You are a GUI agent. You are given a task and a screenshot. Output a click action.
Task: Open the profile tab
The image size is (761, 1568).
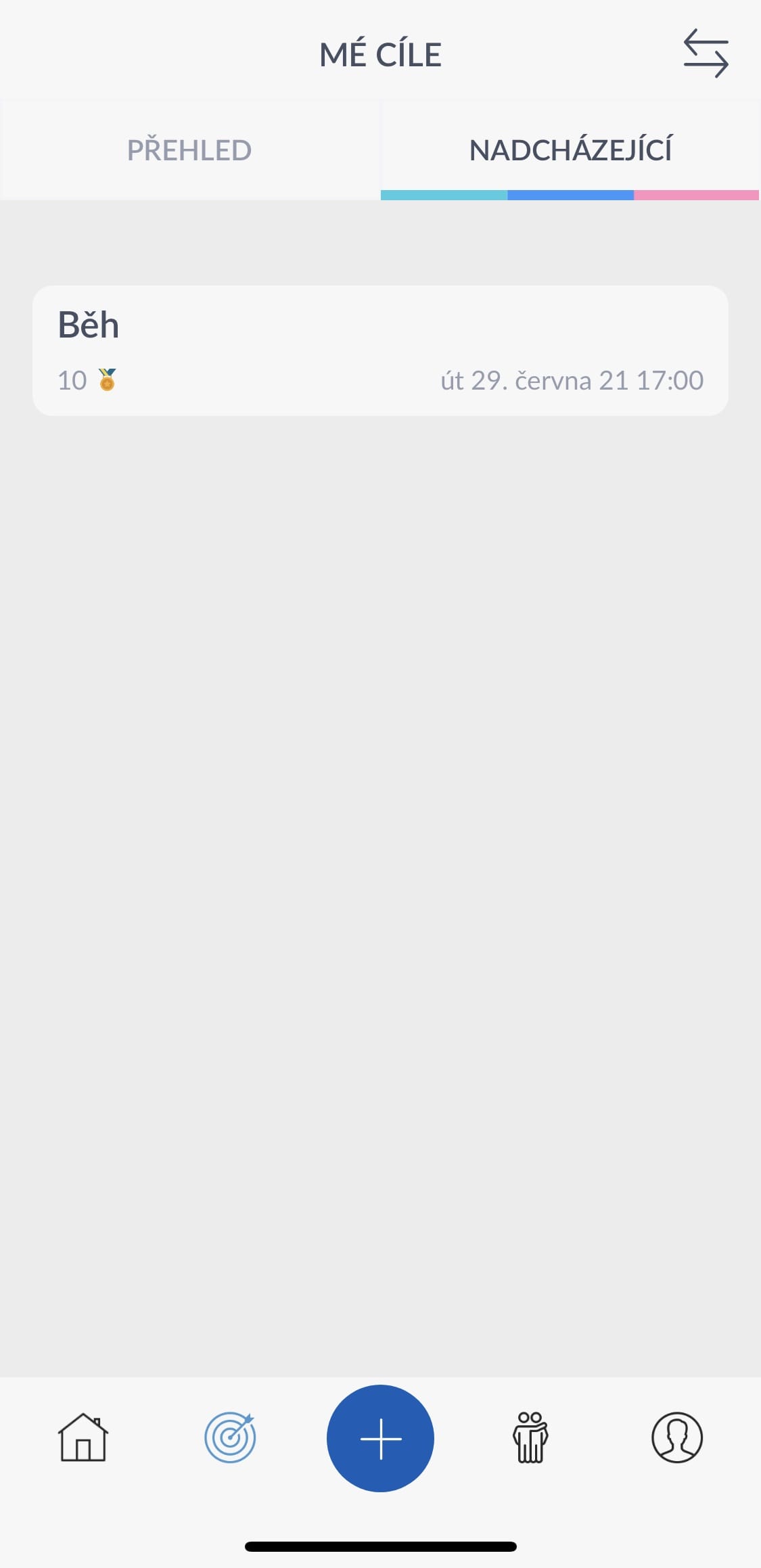[677, 1437]
